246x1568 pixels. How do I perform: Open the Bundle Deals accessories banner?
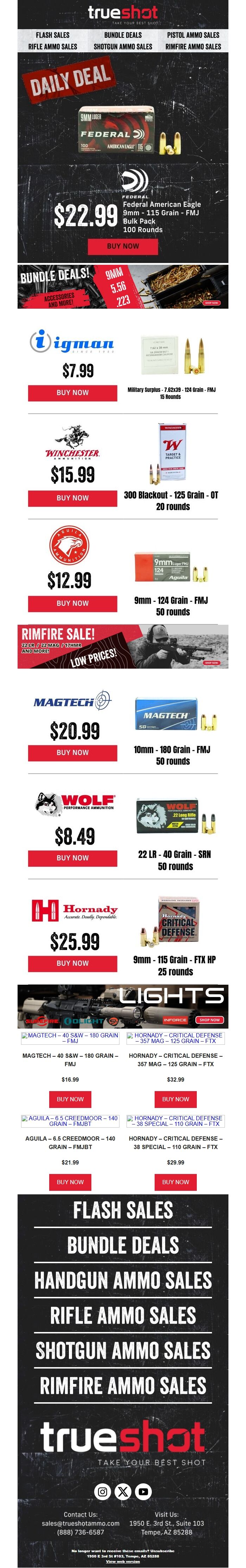(123, 287)
